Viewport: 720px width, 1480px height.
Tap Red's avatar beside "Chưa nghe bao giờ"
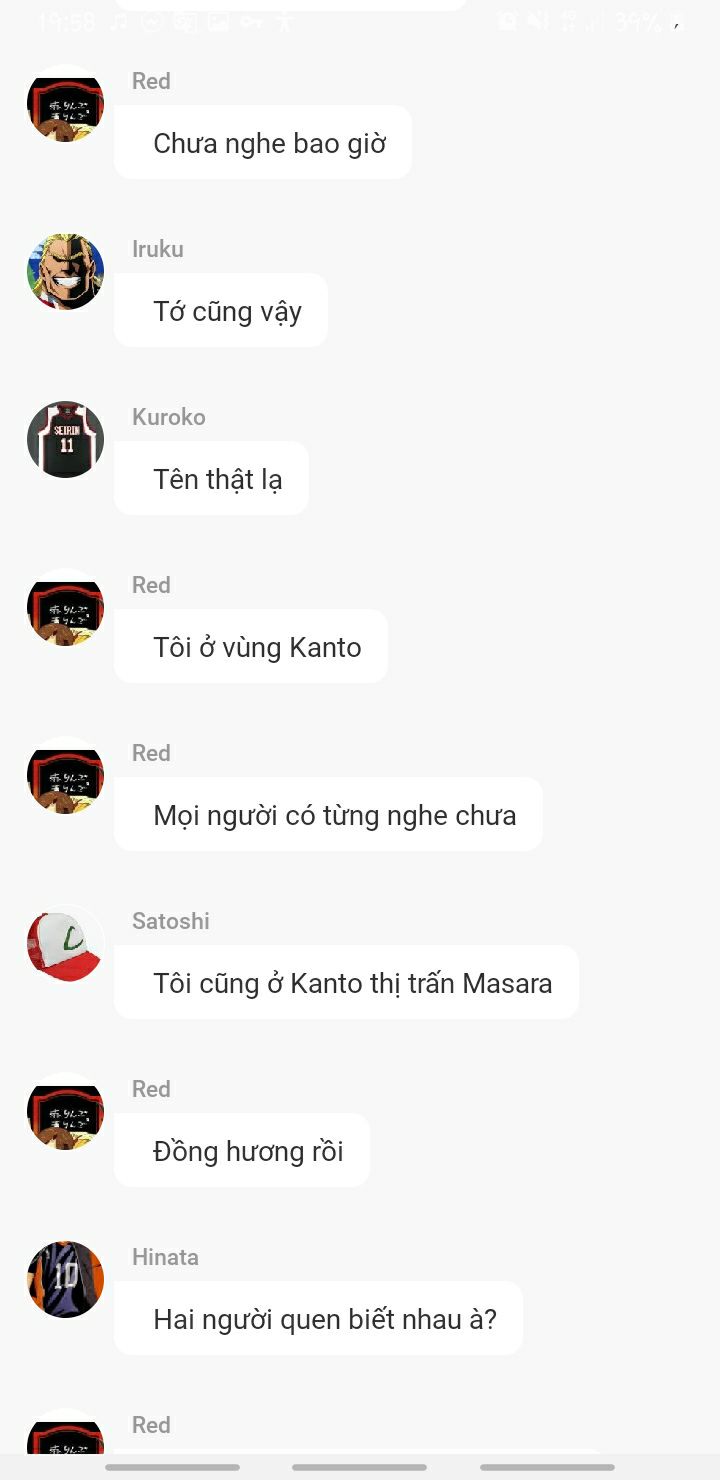tap(65, 104)
